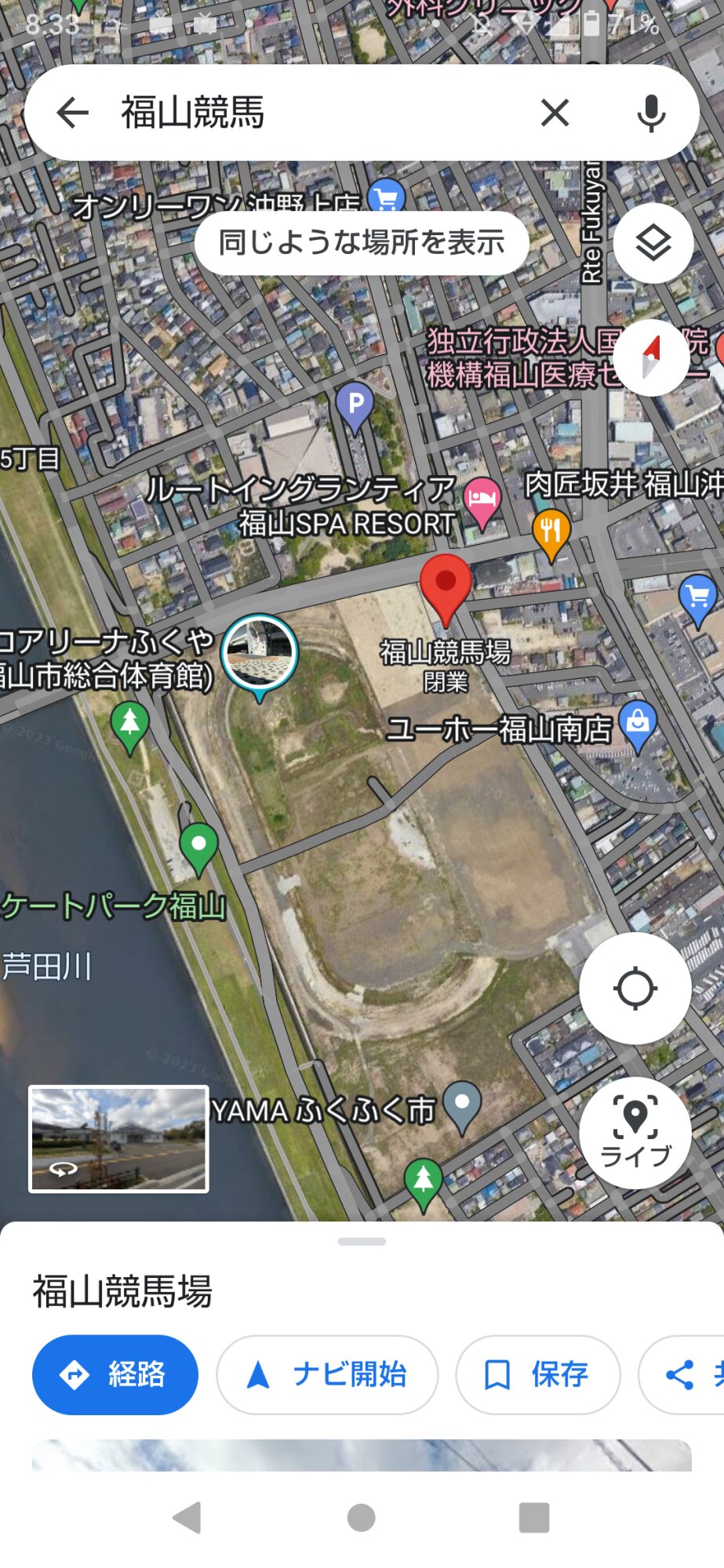The width and height of the screenshot is (724, 1568).
Task: Start navigation with ナビ開始
Action: (327, 1374)
